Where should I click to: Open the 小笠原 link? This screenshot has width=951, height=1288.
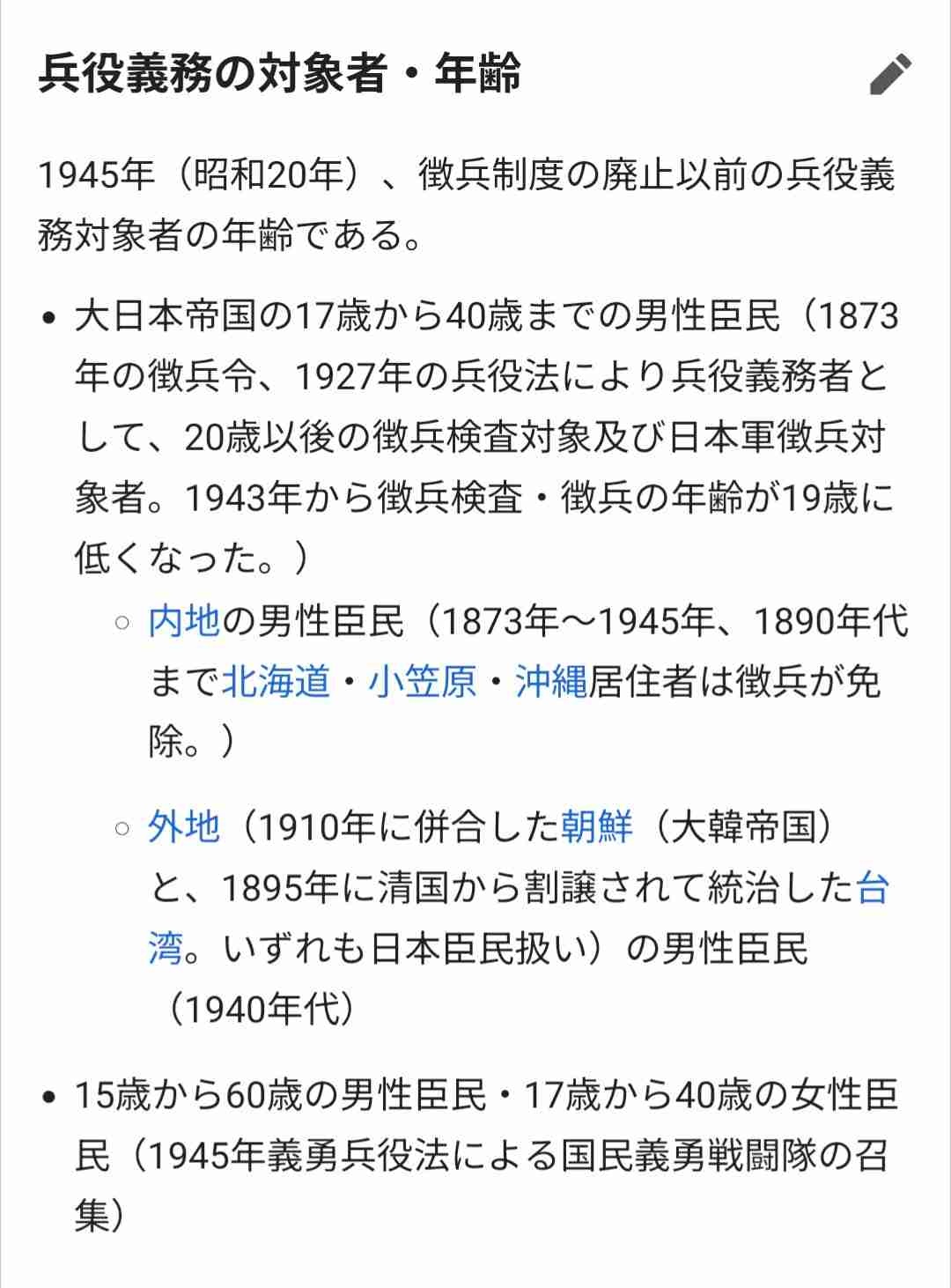click(423, 681)
